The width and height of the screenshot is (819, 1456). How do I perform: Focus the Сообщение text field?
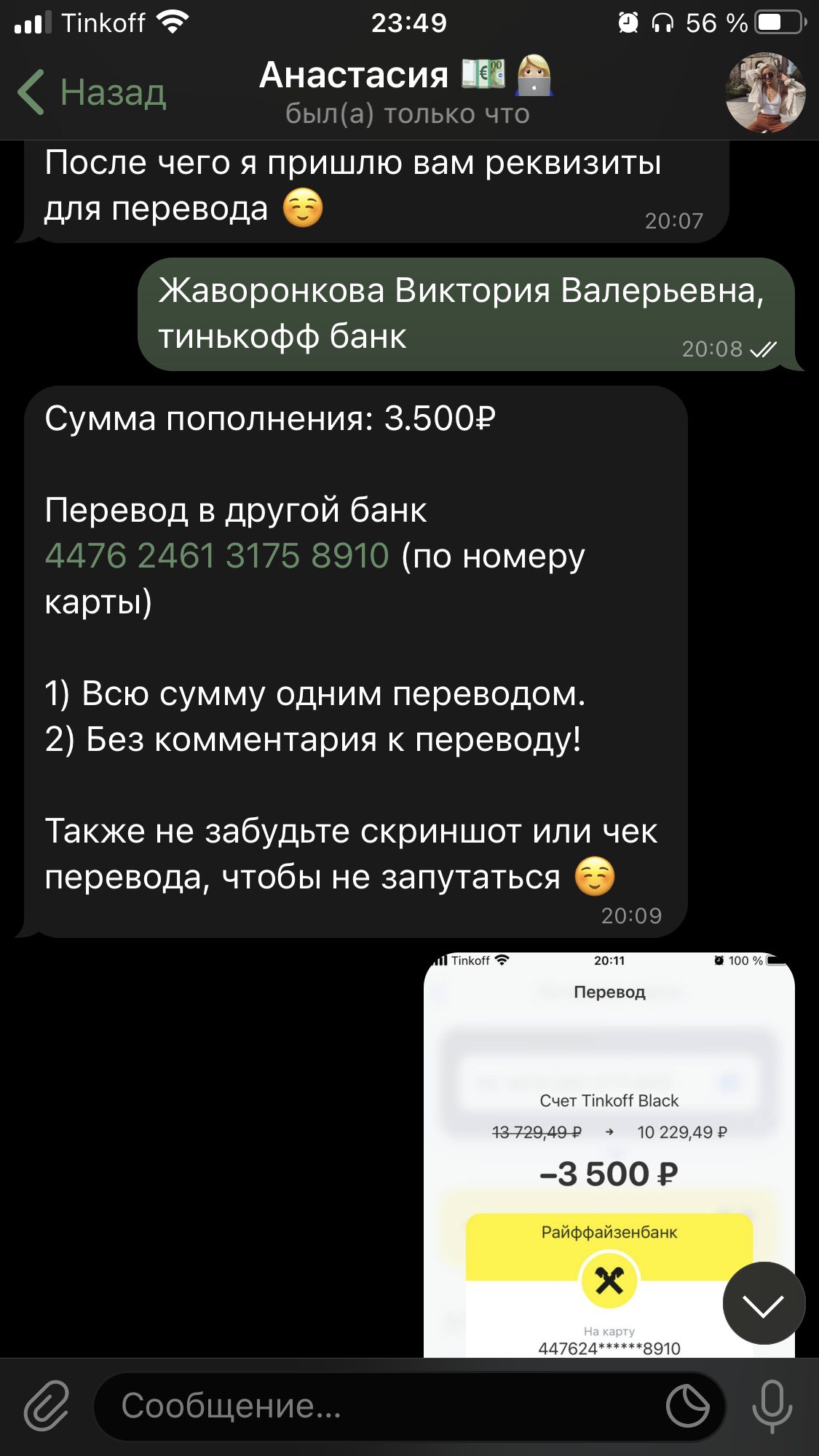tap(379, 1406)
